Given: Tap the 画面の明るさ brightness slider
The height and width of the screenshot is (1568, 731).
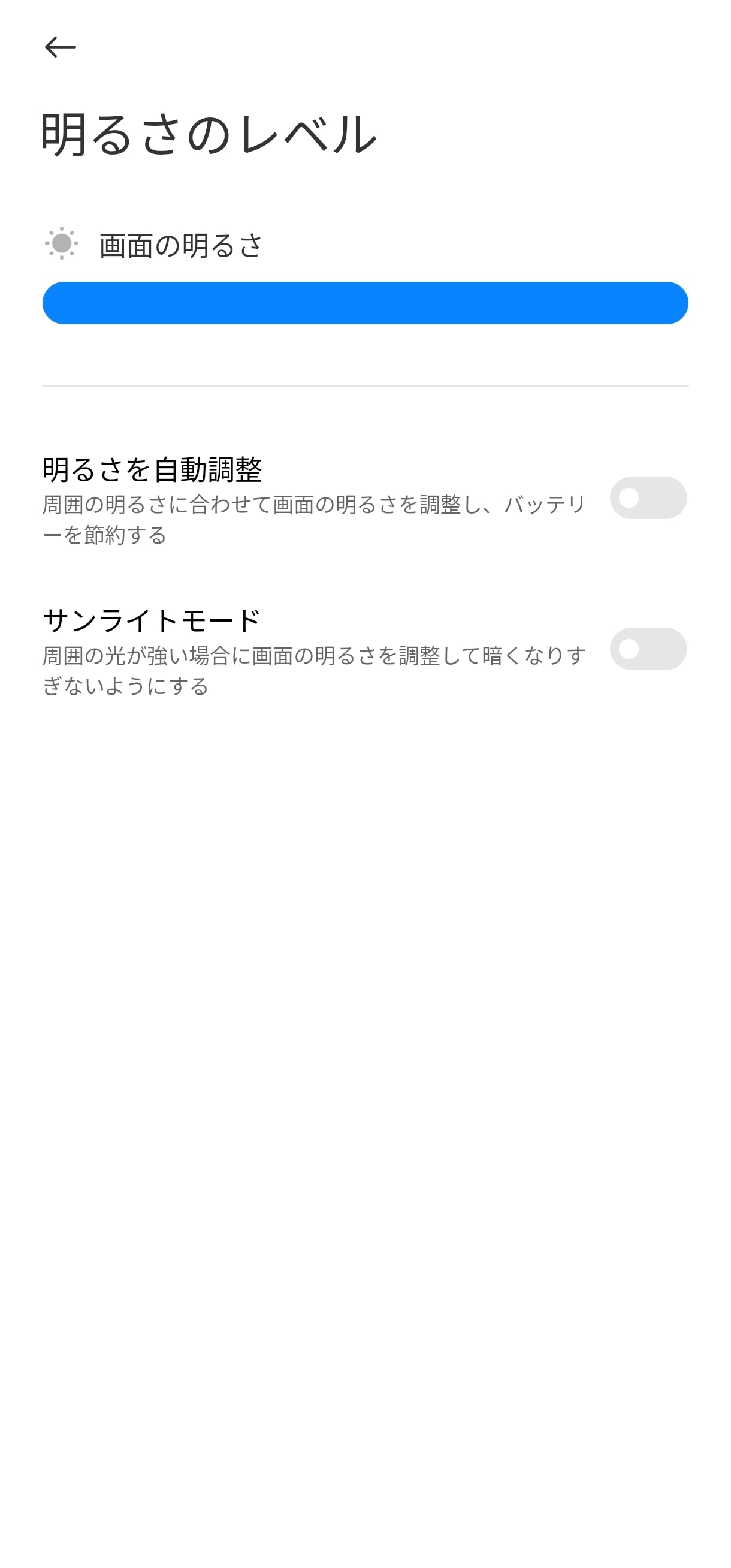Looking at the screenshot, I should (x=365, y=303).
